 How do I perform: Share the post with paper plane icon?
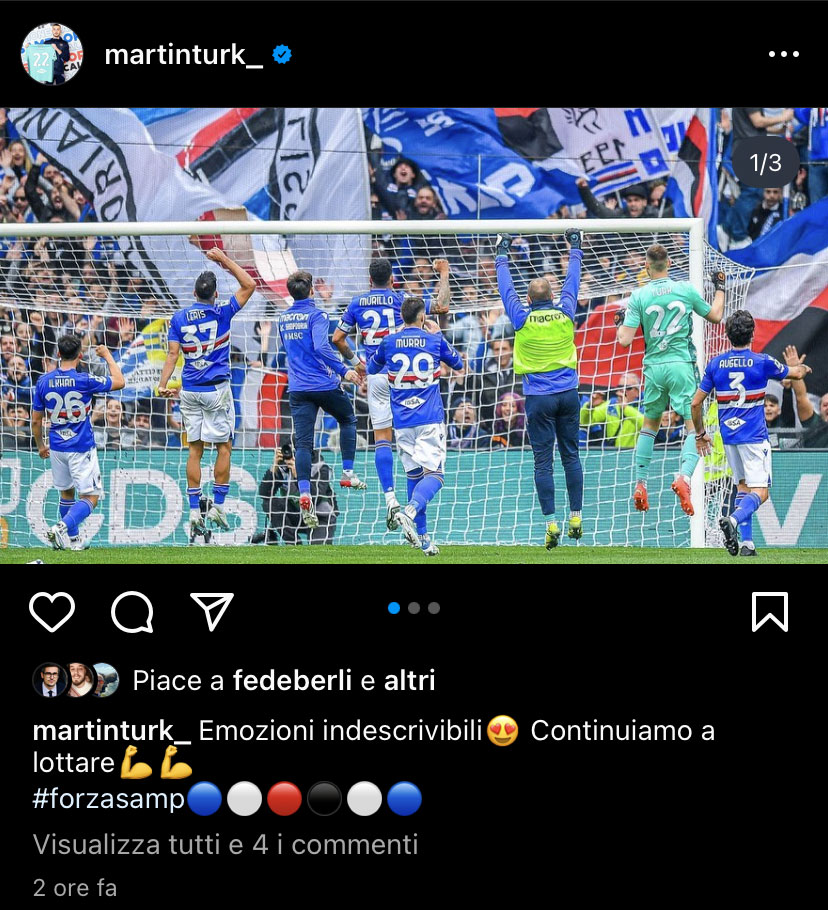(211, 611)
